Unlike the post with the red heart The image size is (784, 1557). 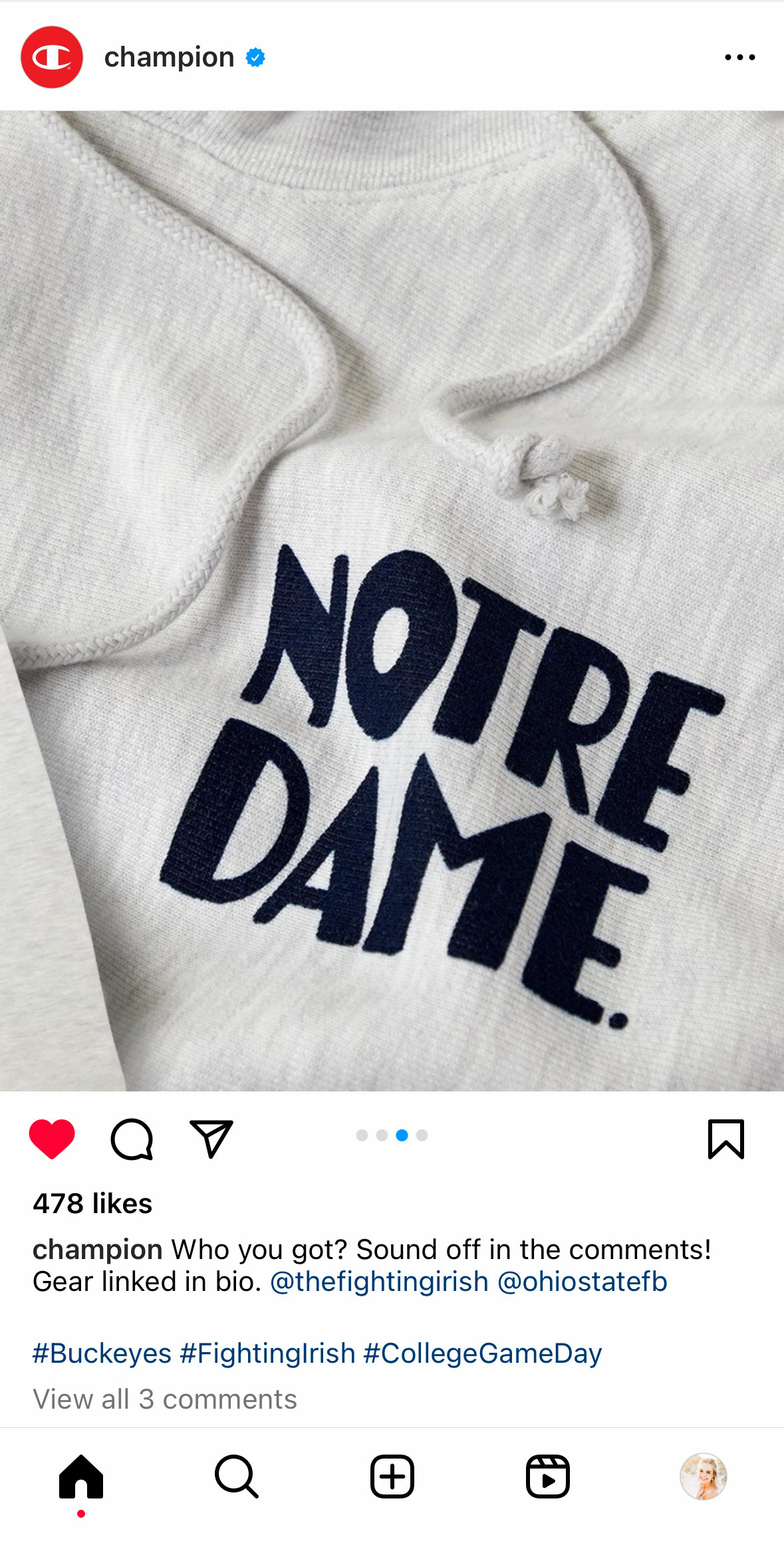point(52,1139)
